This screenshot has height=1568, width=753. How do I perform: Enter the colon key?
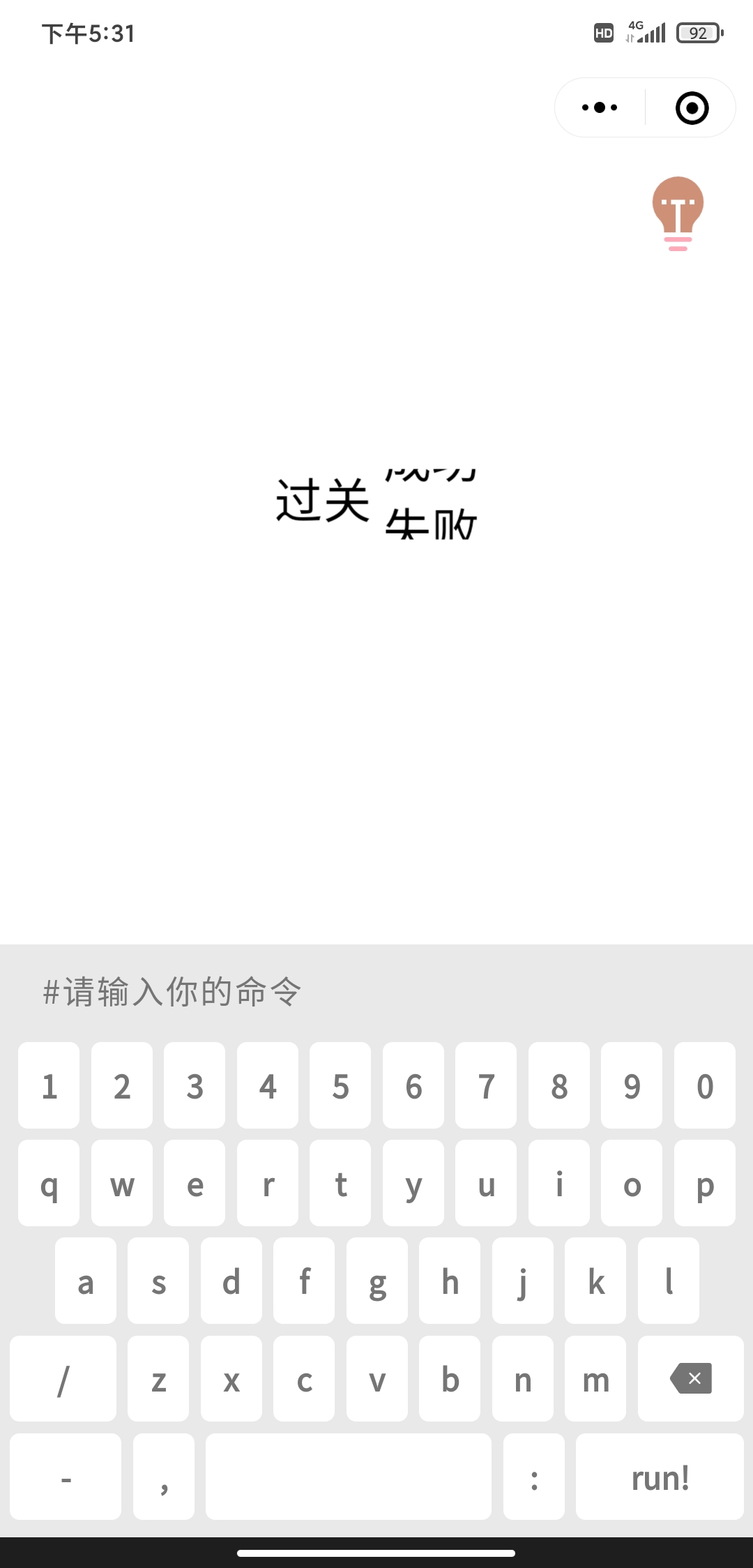point(533,1477)
